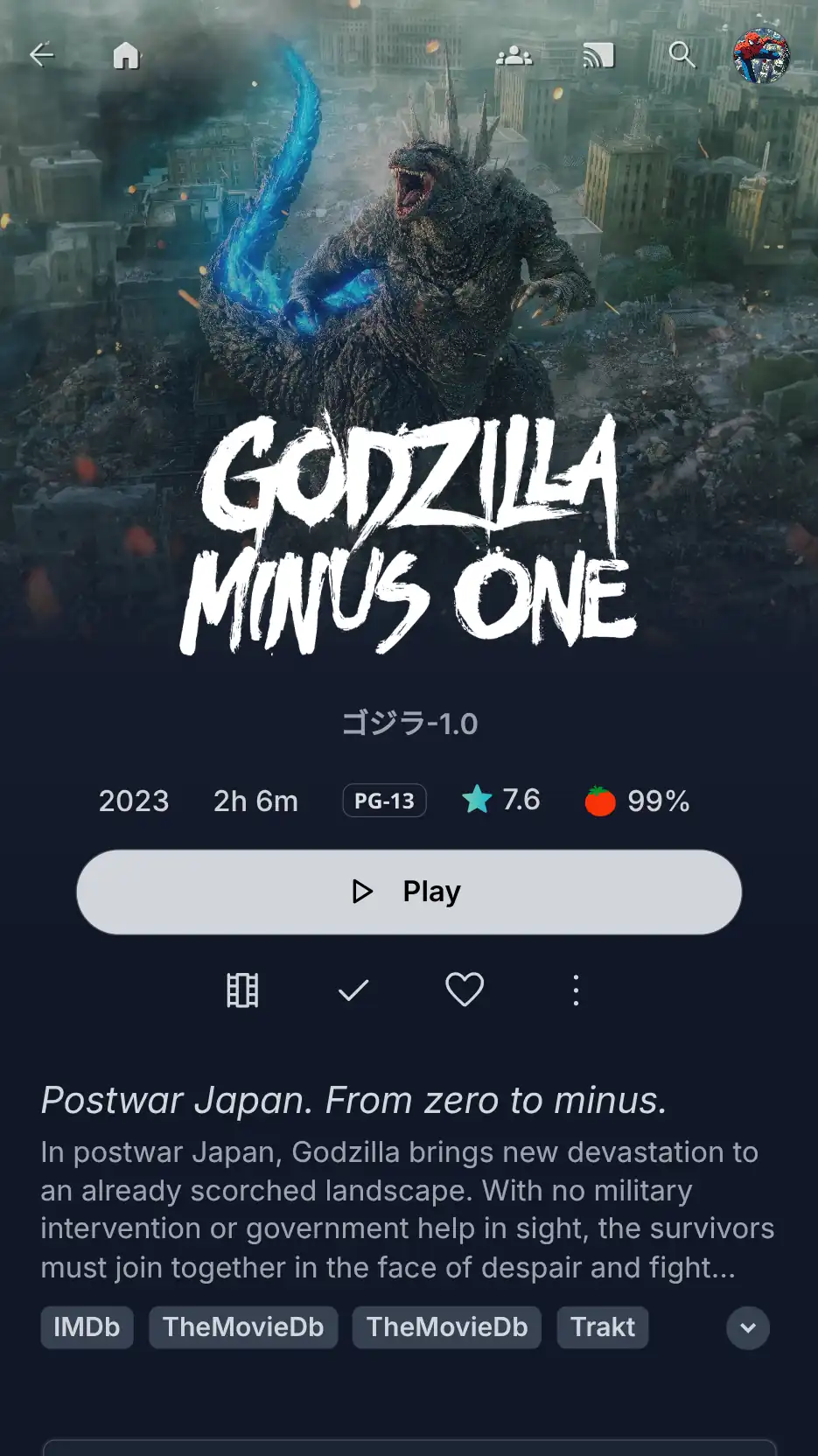Open the IMDb link chip

point(87,1327)
